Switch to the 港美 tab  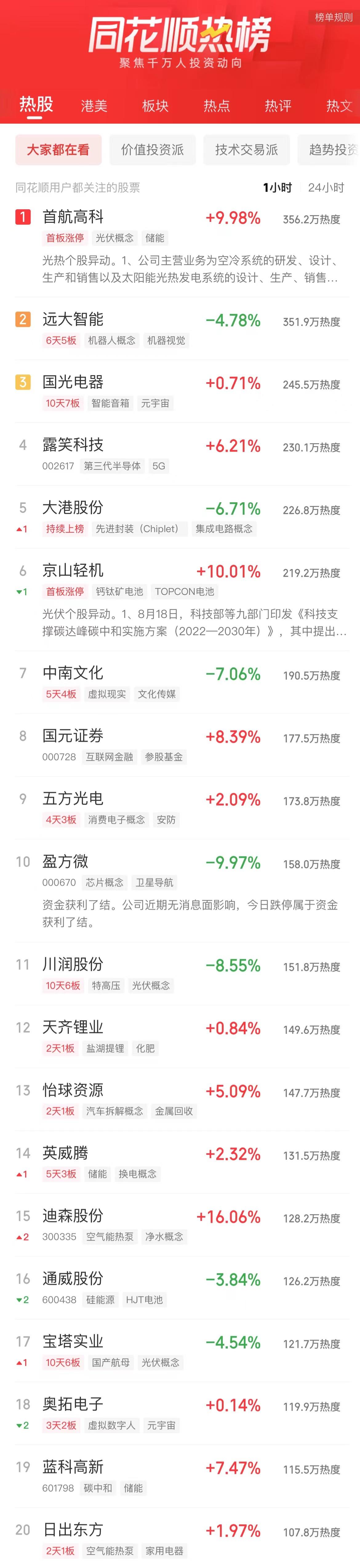click(x=94, y=106)
